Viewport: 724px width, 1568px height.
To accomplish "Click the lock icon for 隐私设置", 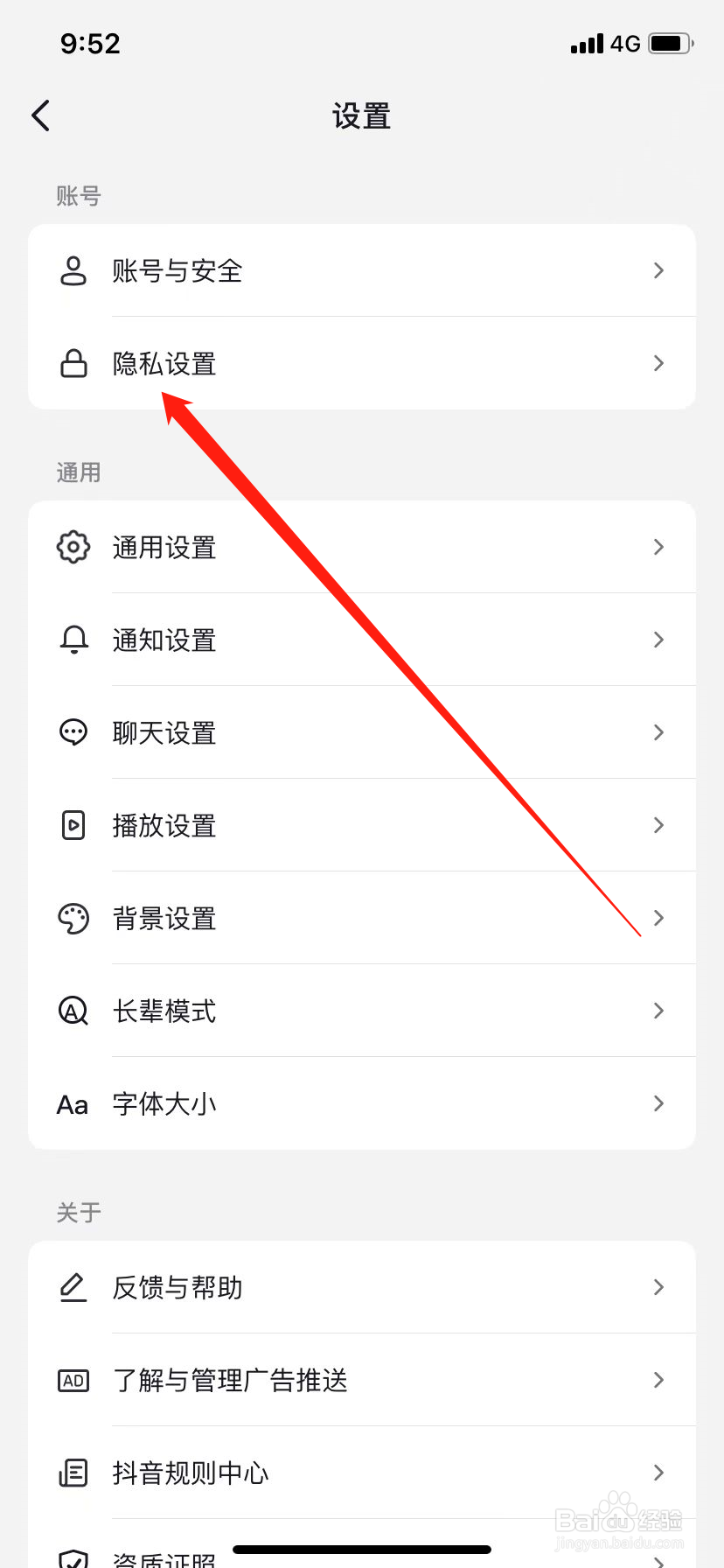I will point(73,363).
